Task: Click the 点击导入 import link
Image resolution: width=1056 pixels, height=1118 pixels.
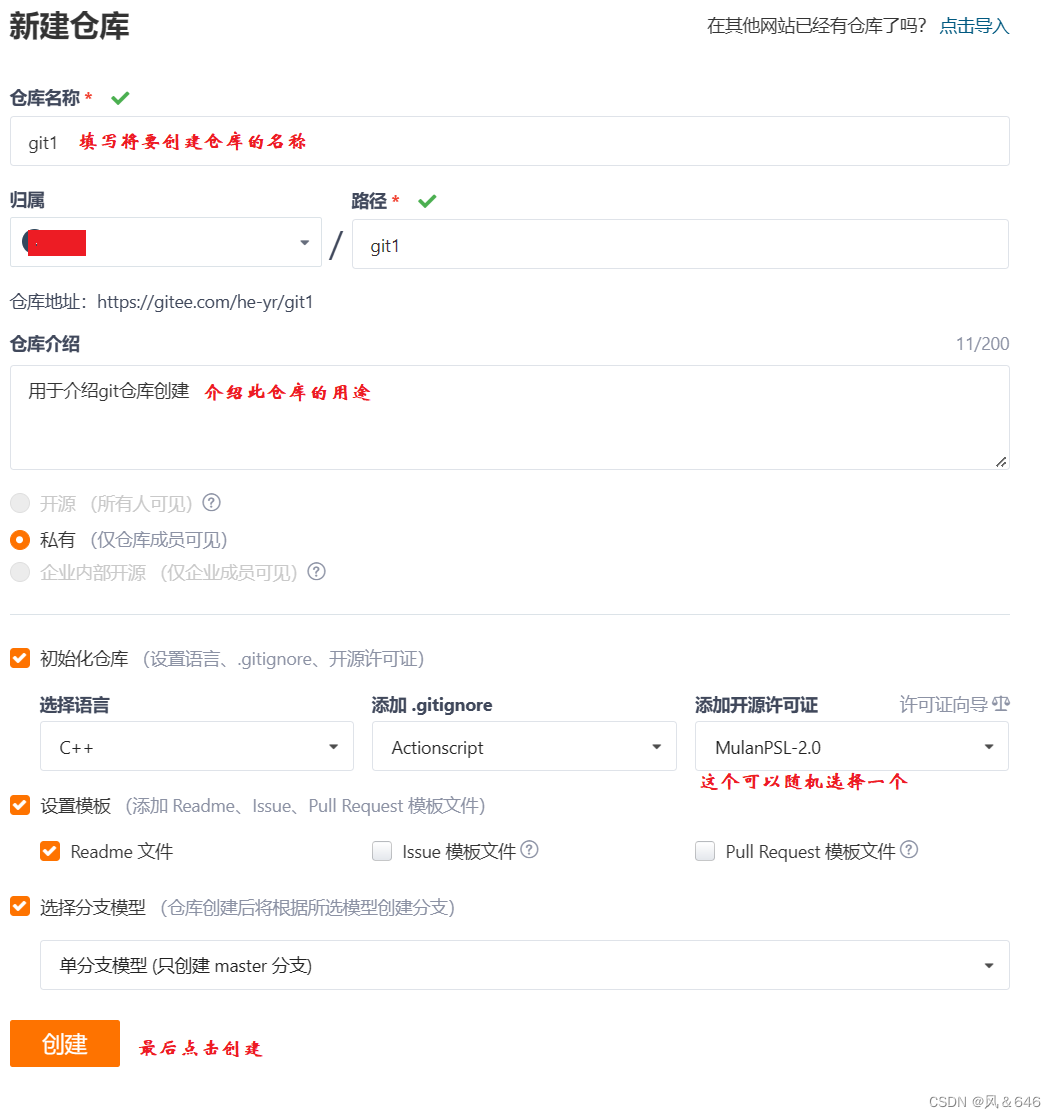Action: point(973,26)
